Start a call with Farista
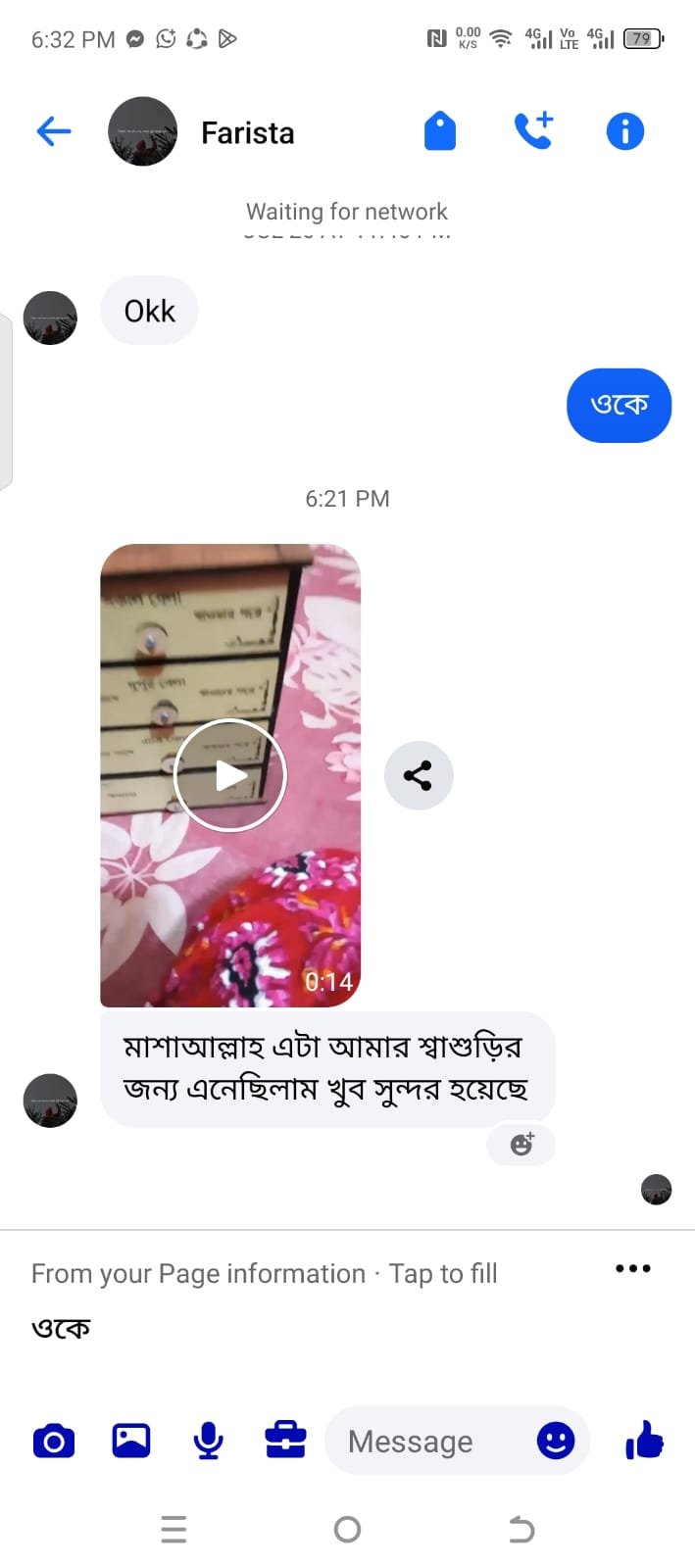Viewport: 695px width, 1568px height. (533, 130)
